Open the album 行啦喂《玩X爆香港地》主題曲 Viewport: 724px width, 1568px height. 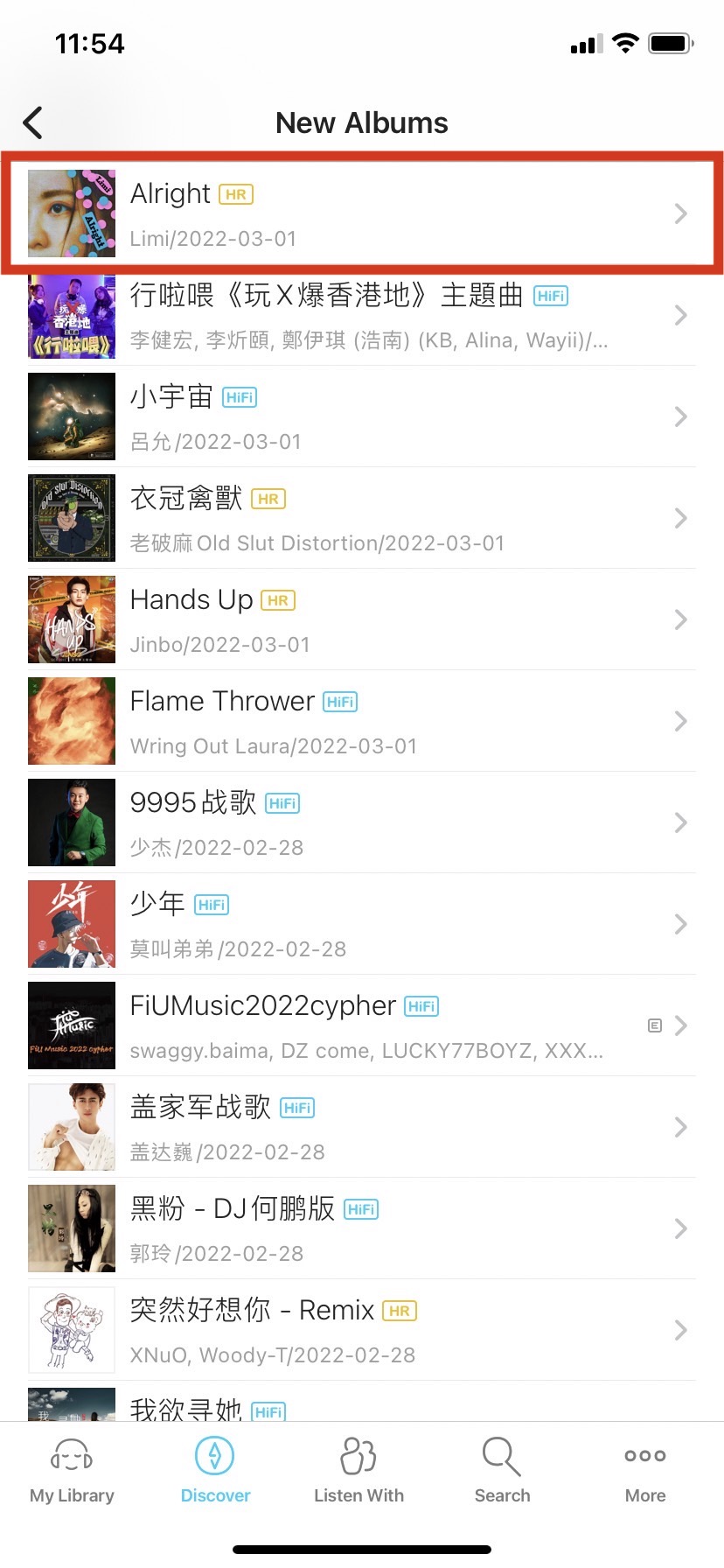362,316
